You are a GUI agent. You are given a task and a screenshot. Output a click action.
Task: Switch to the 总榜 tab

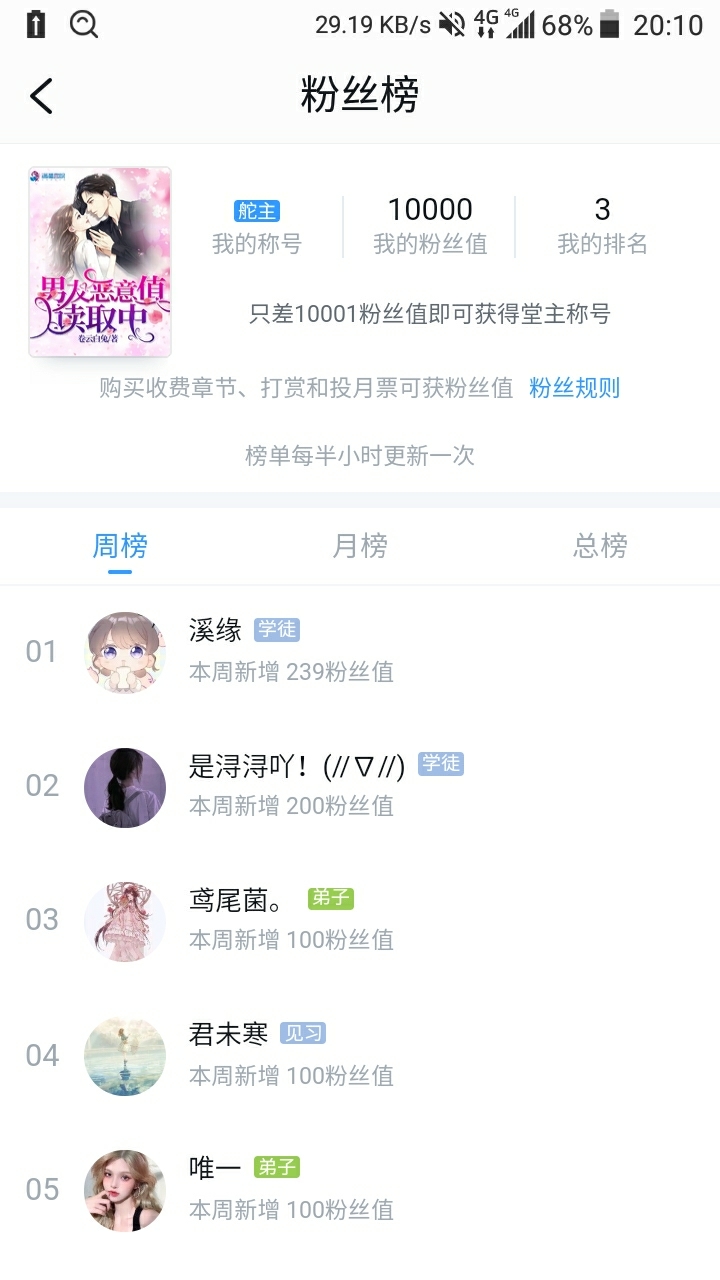tap(600, 546)
